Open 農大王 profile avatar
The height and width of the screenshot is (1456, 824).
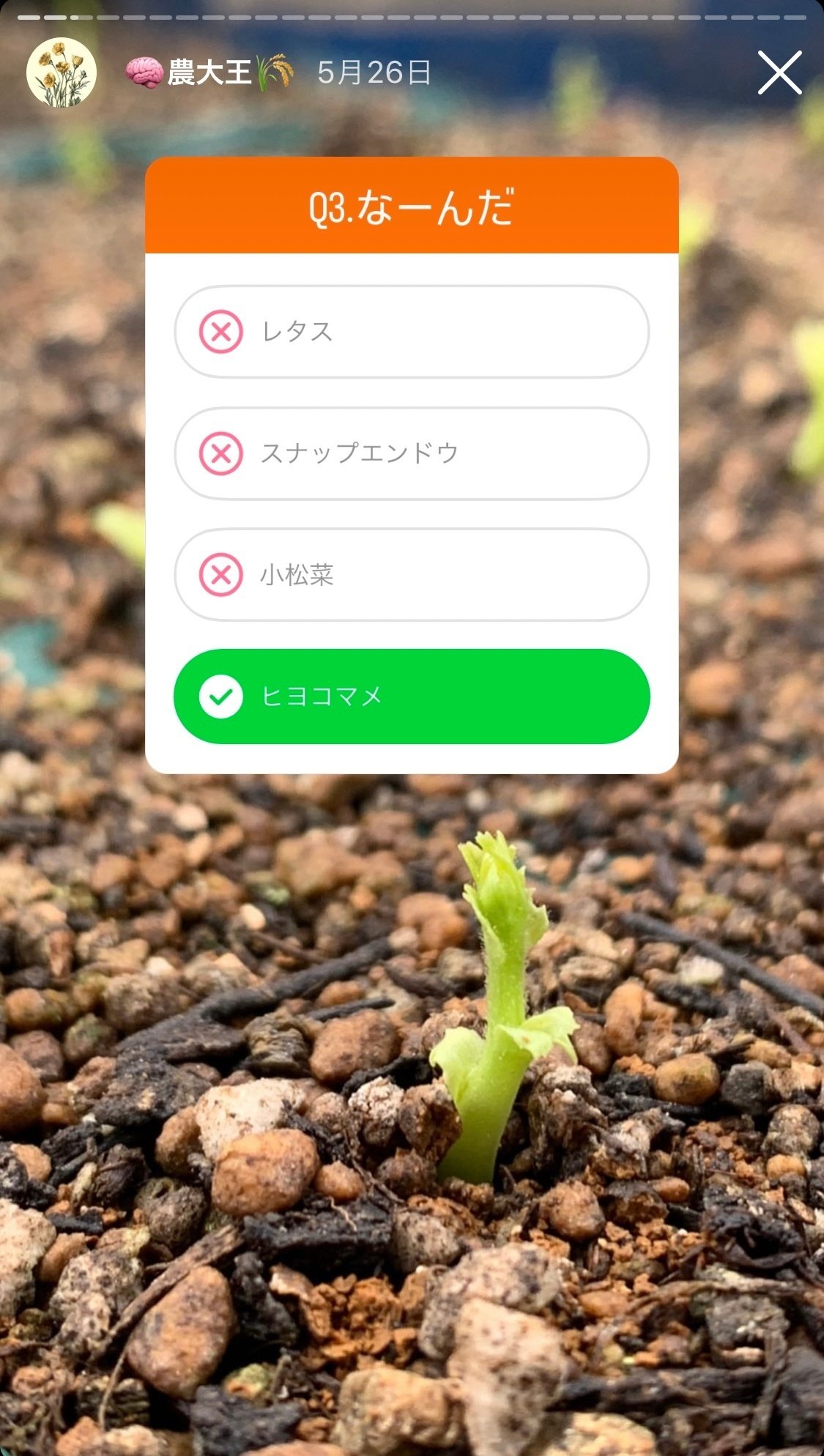(x=62, y=73)
